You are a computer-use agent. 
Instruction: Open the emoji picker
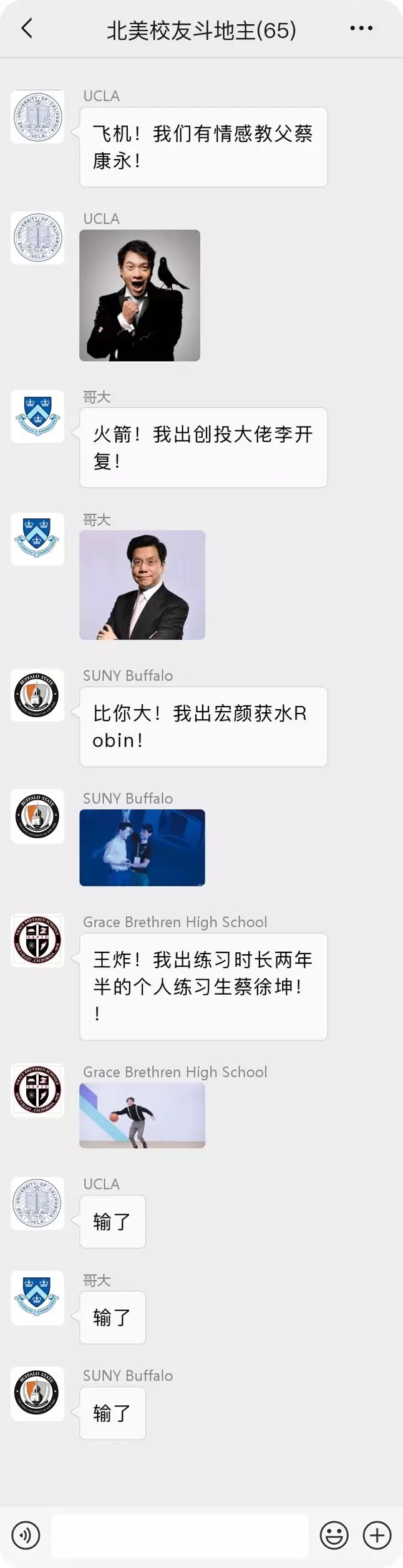pos(334,1534)
